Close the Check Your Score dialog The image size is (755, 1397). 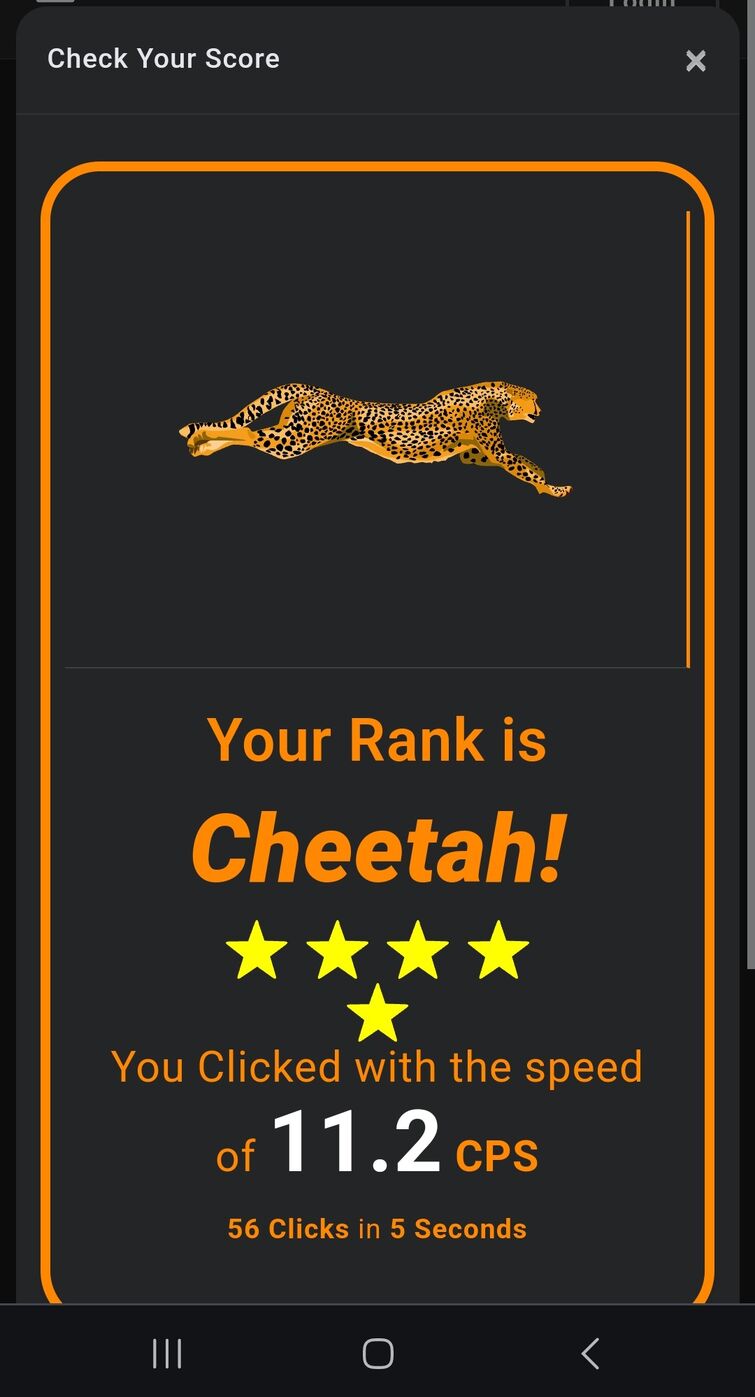click(696, 61)
